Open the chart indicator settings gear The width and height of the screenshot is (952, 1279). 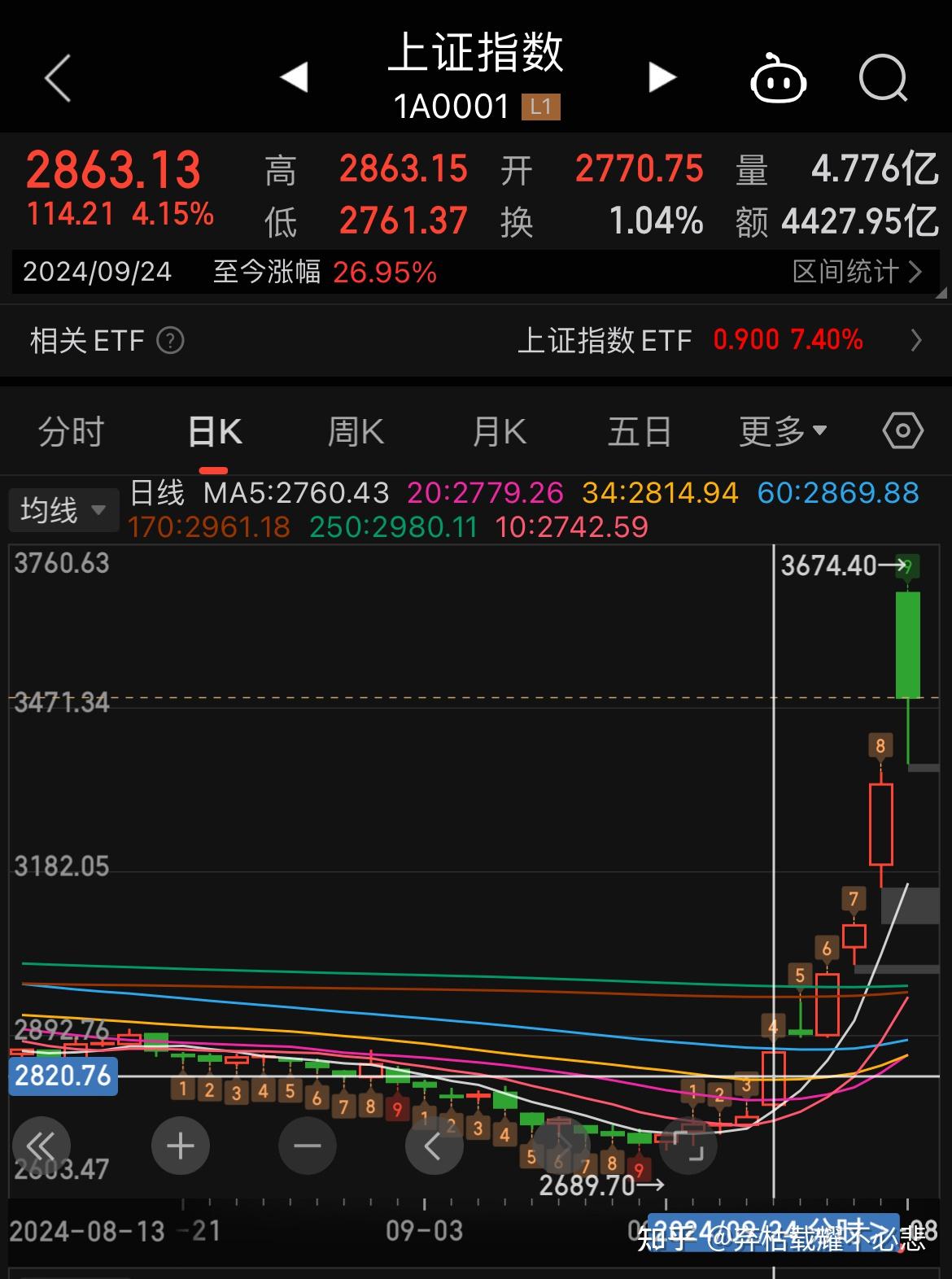tap(902, 432)
